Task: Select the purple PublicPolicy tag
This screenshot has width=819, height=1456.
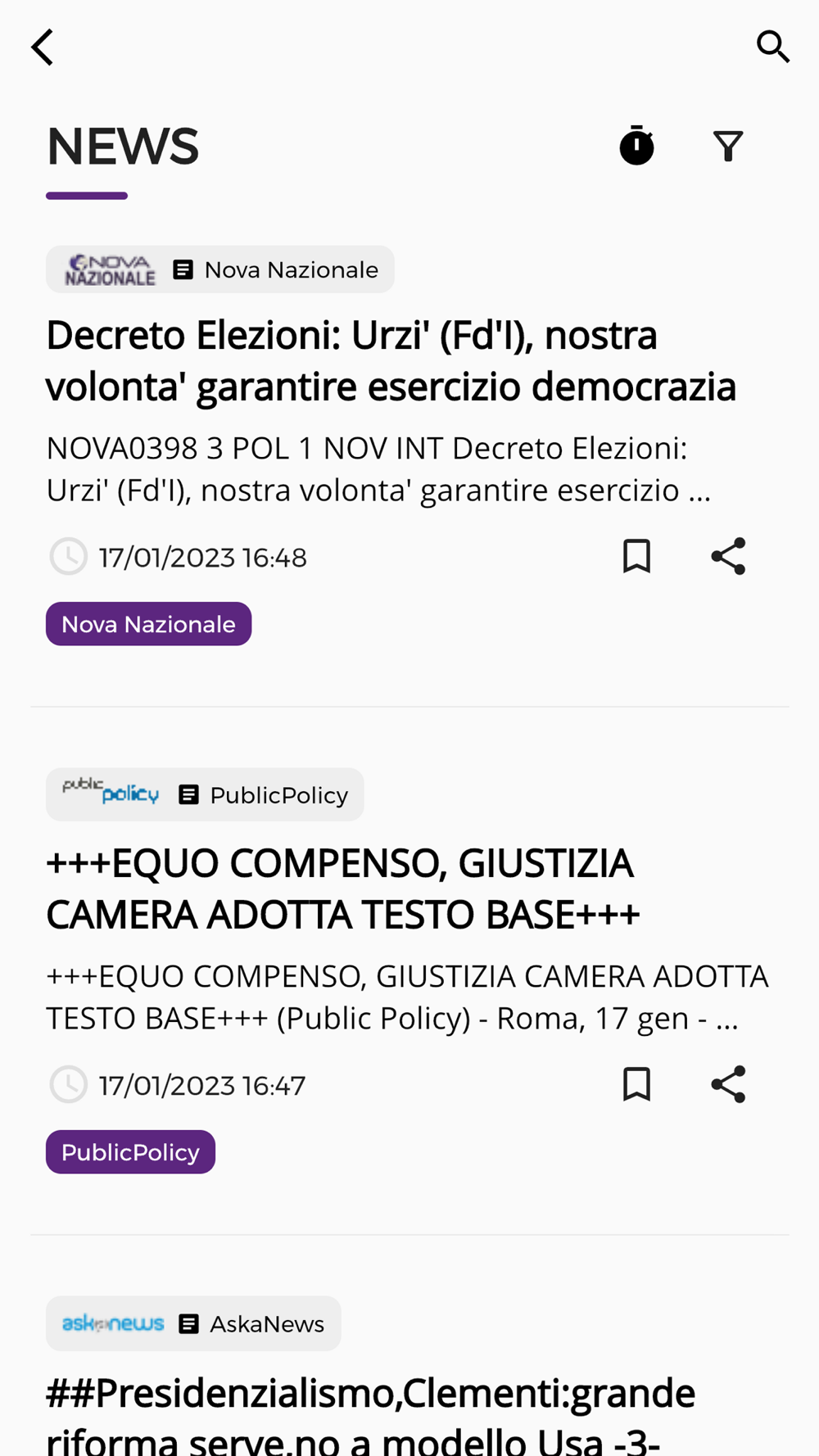Action: tap(130, 1152)
